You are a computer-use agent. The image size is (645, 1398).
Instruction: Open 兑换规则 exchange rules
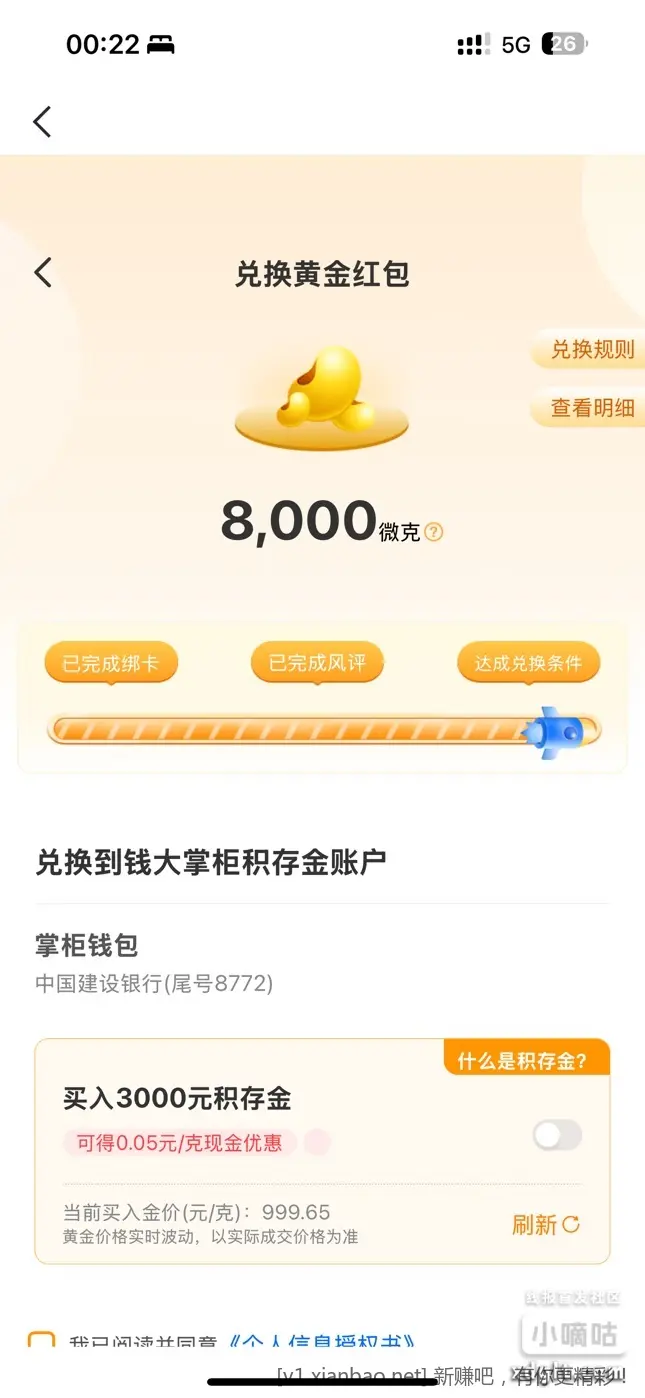pos(591,350)
